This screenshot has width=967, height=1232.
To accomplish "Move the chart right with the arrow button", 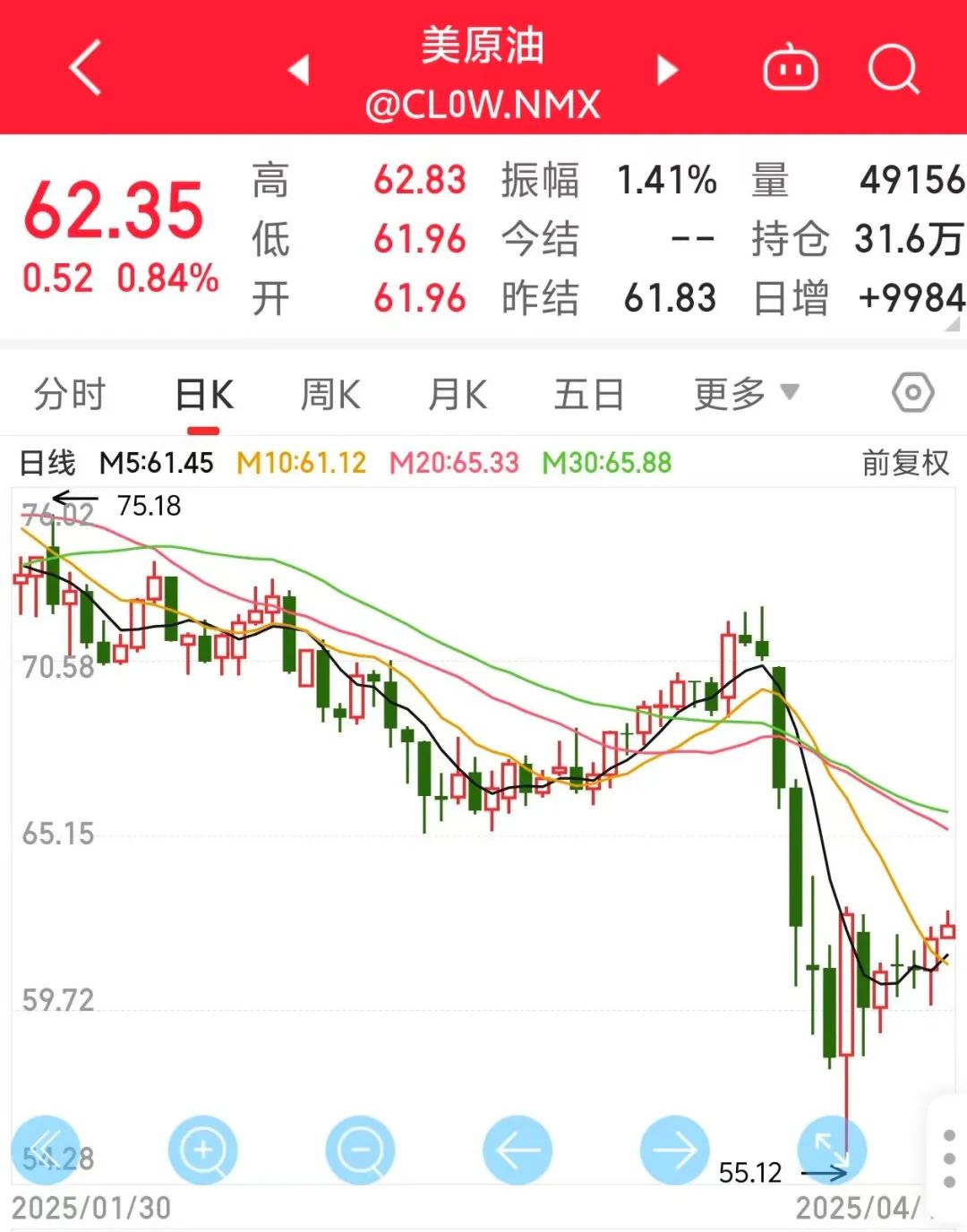I will (x=674, y=1150).
